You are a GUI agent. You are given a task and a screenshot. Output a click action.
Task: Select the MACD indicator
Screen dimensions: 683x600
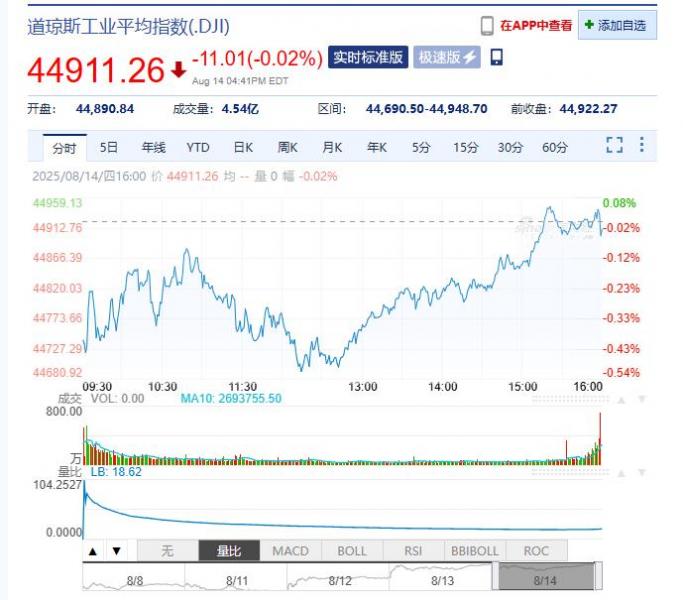[290, 551]
